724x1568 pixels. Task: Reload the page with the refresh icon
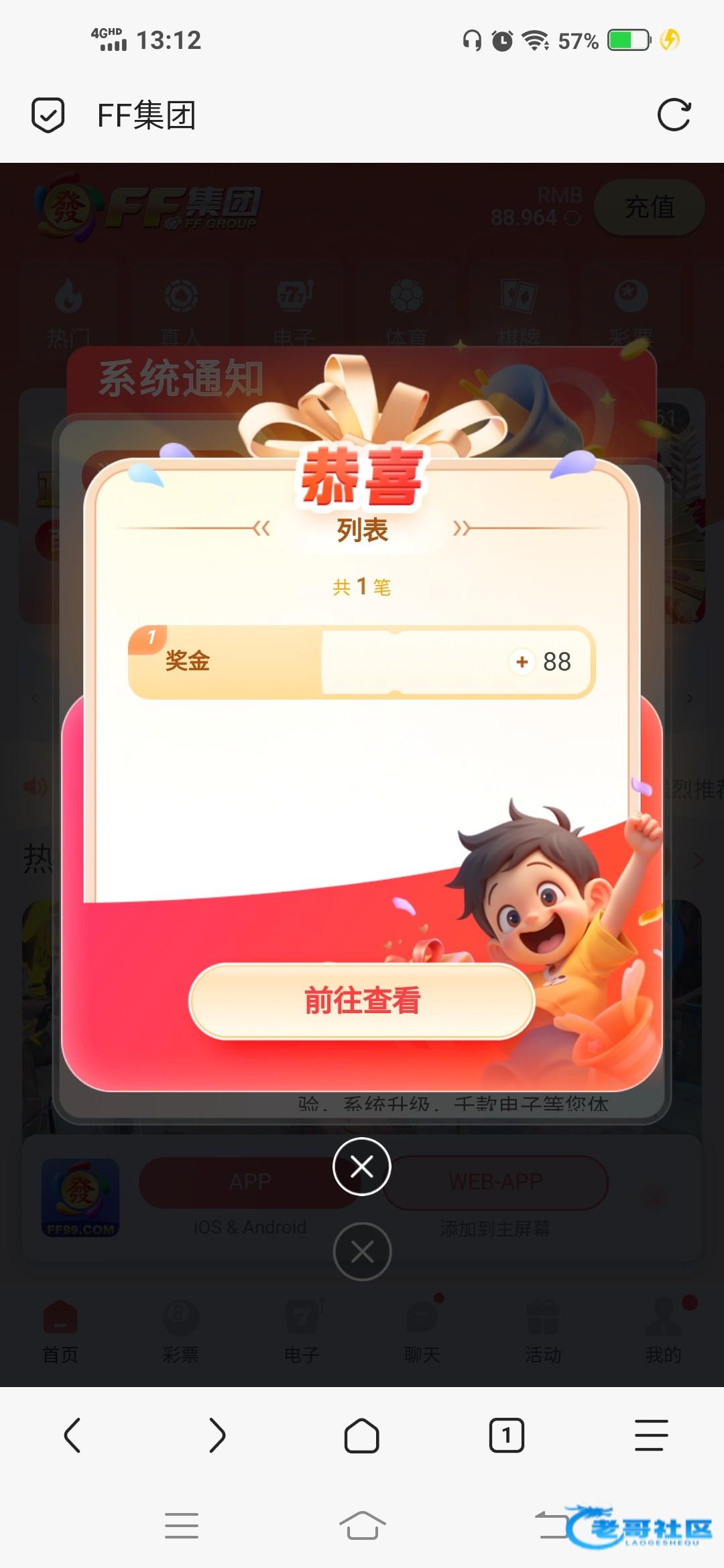tap(674, 115)
